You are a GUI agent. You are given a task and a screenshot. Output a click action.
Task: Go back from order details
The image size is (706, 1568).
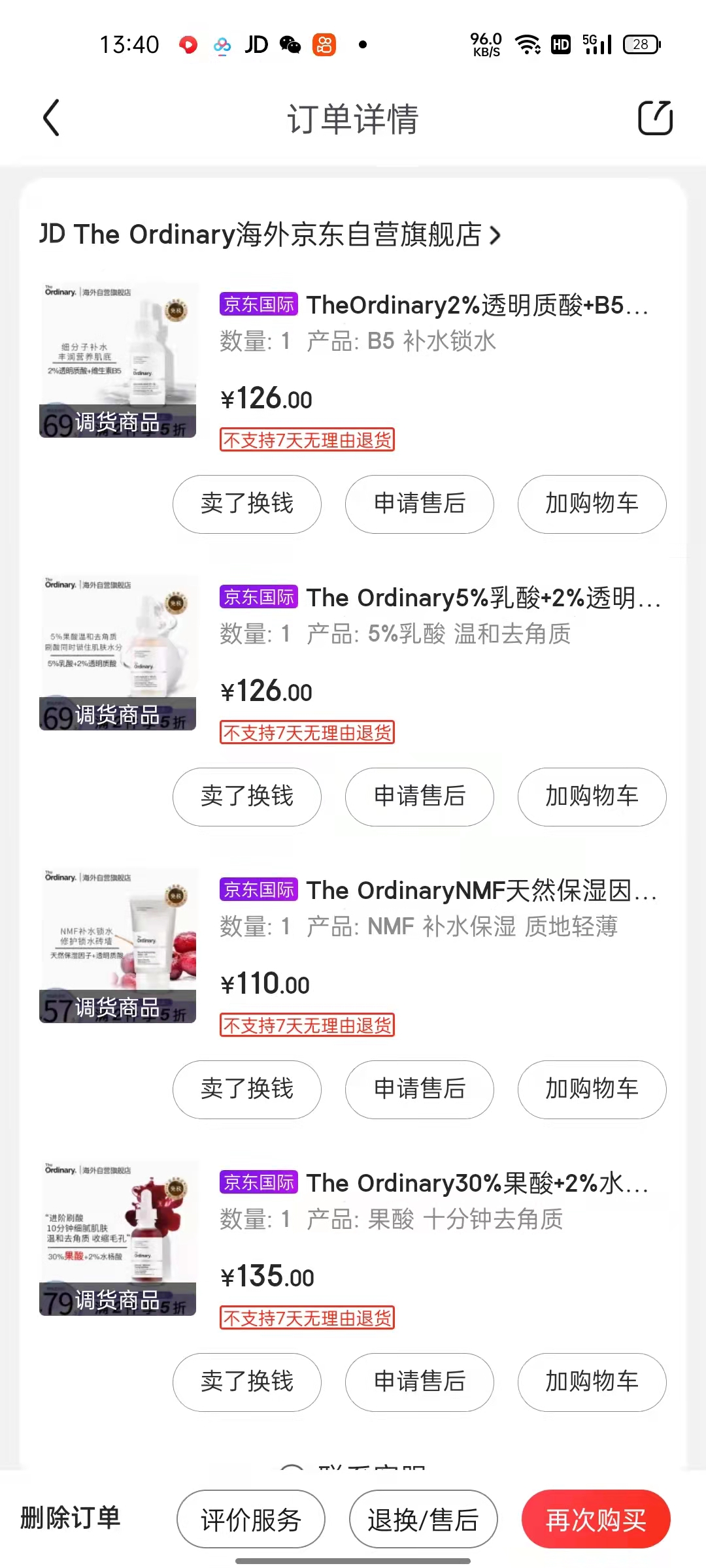(51, 118)
